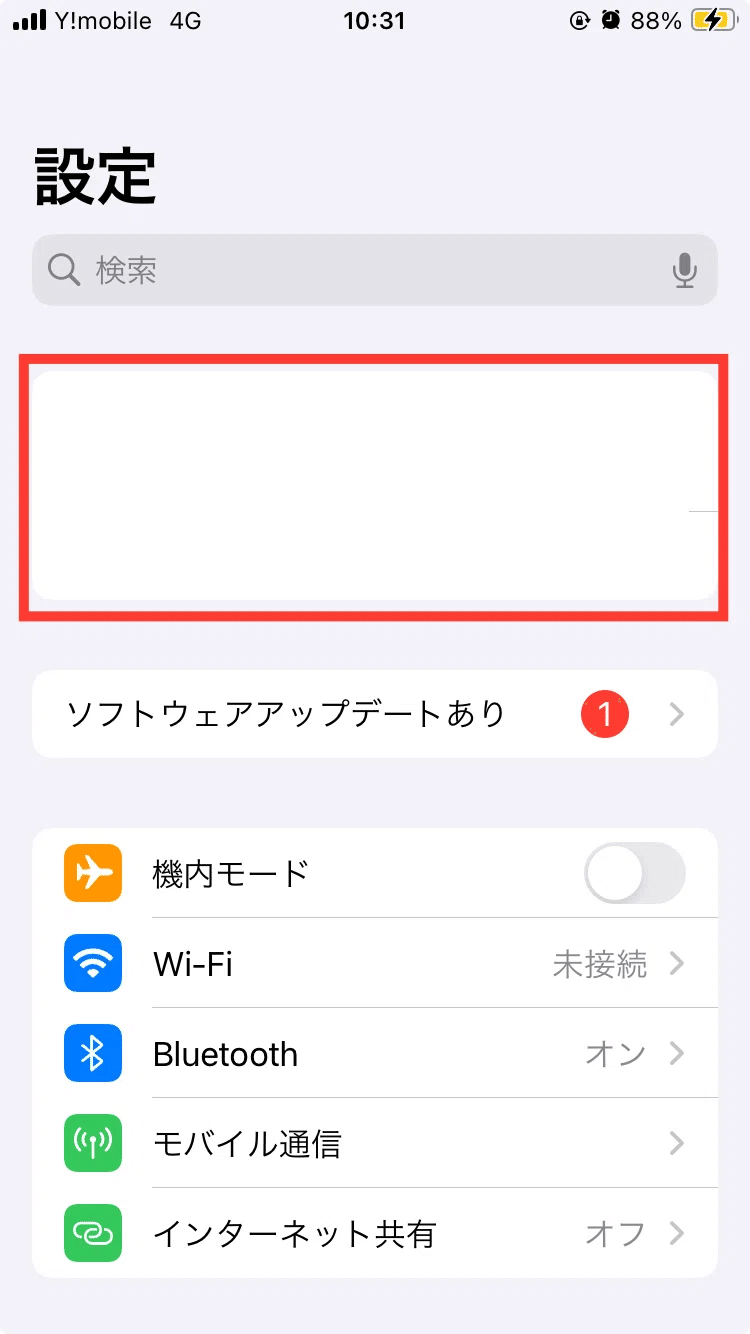
Task: Tap the 検索 search field
Action: click(374, 270)
